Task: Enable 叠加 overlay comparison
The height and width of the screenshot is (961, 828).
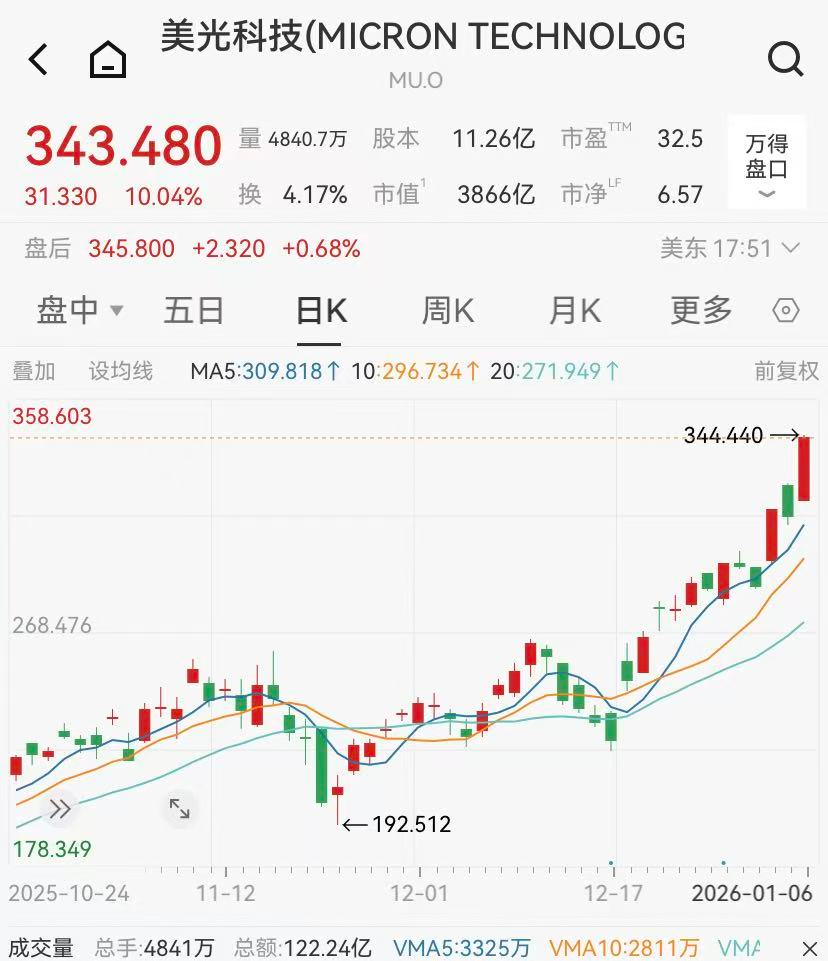Action: [x=34, y=370]
